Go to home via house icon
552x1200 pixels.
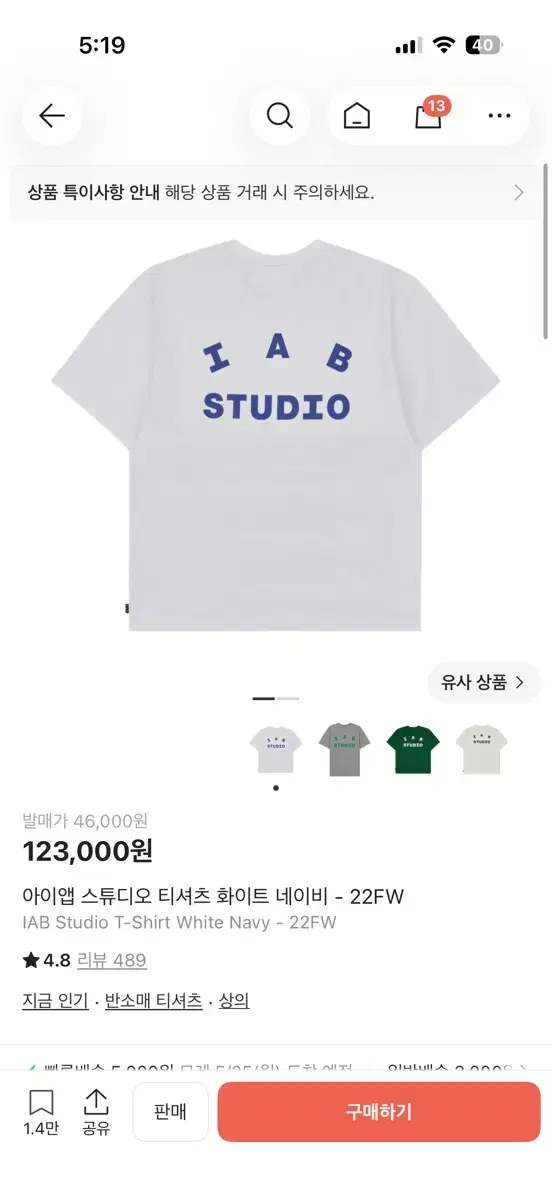coord(357,116)
